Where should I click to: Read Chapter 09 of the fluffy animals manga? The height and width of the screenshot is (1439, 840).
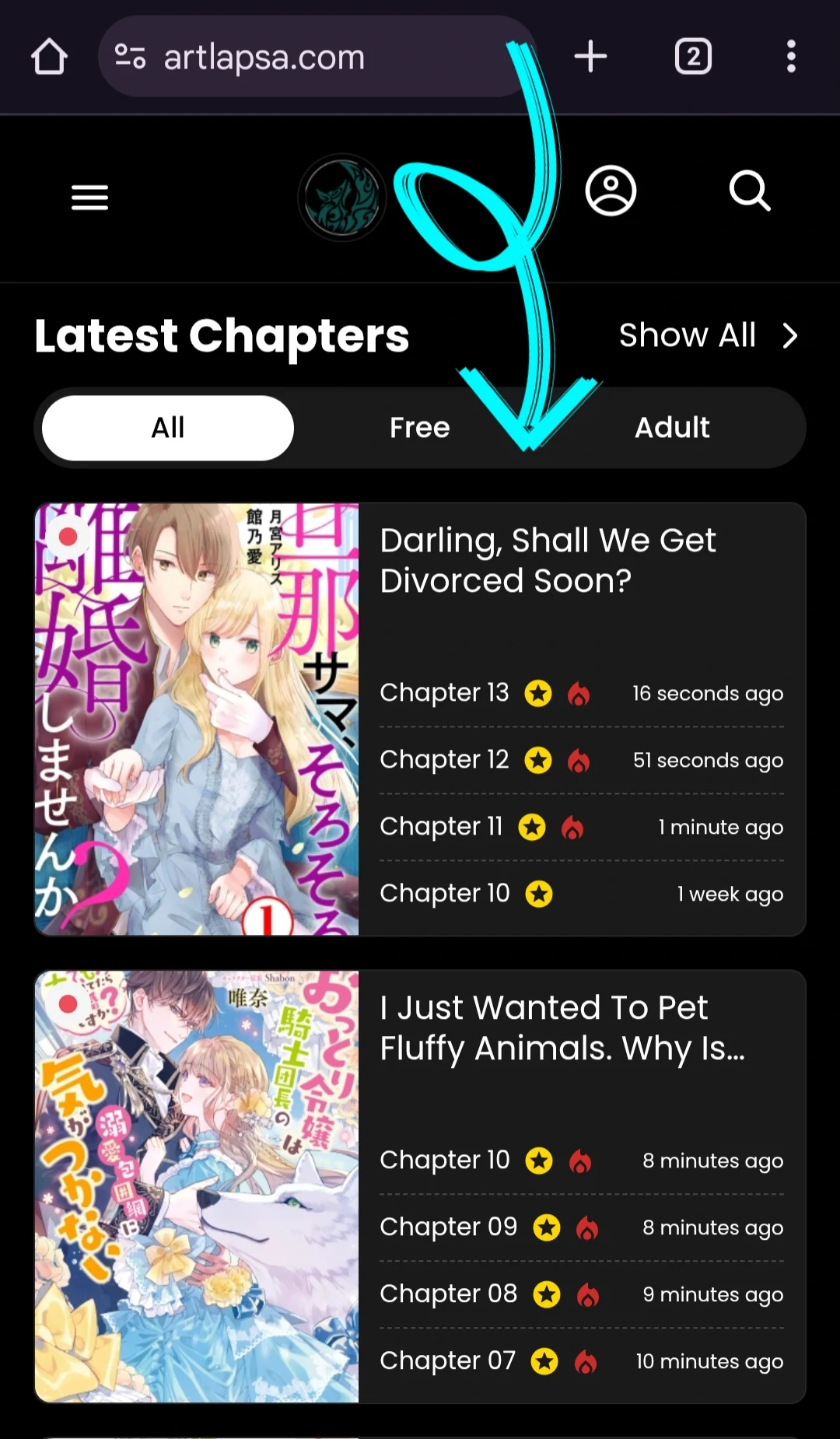tap(448, 1227)
